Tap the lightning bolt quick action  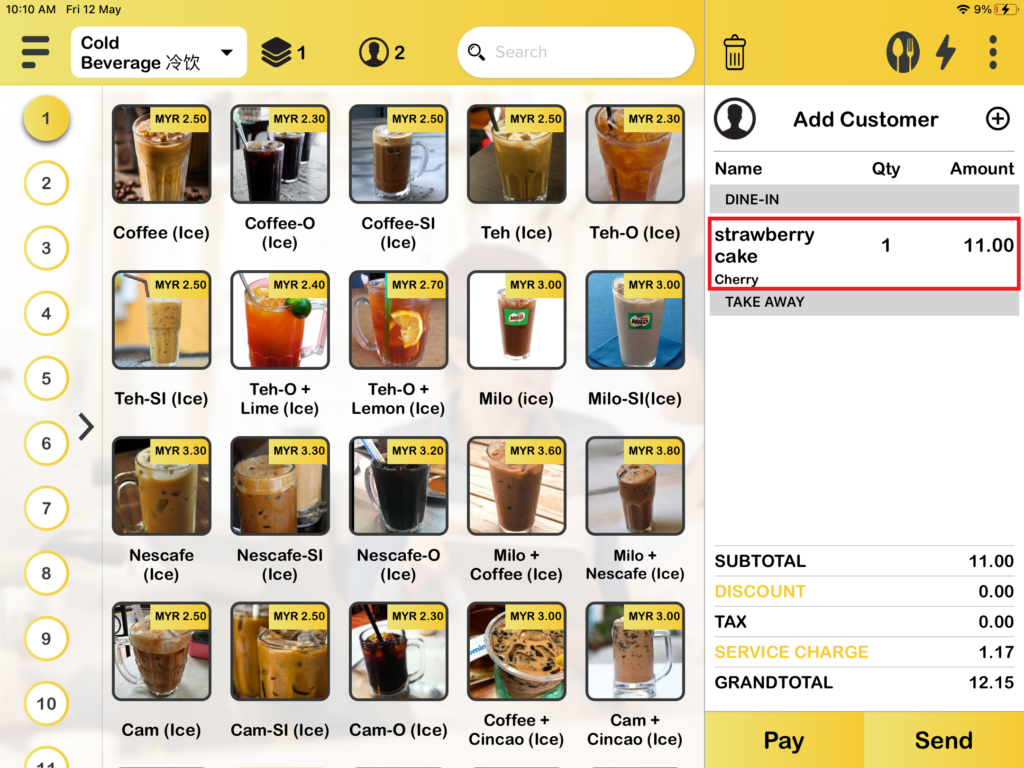(945, 52)
